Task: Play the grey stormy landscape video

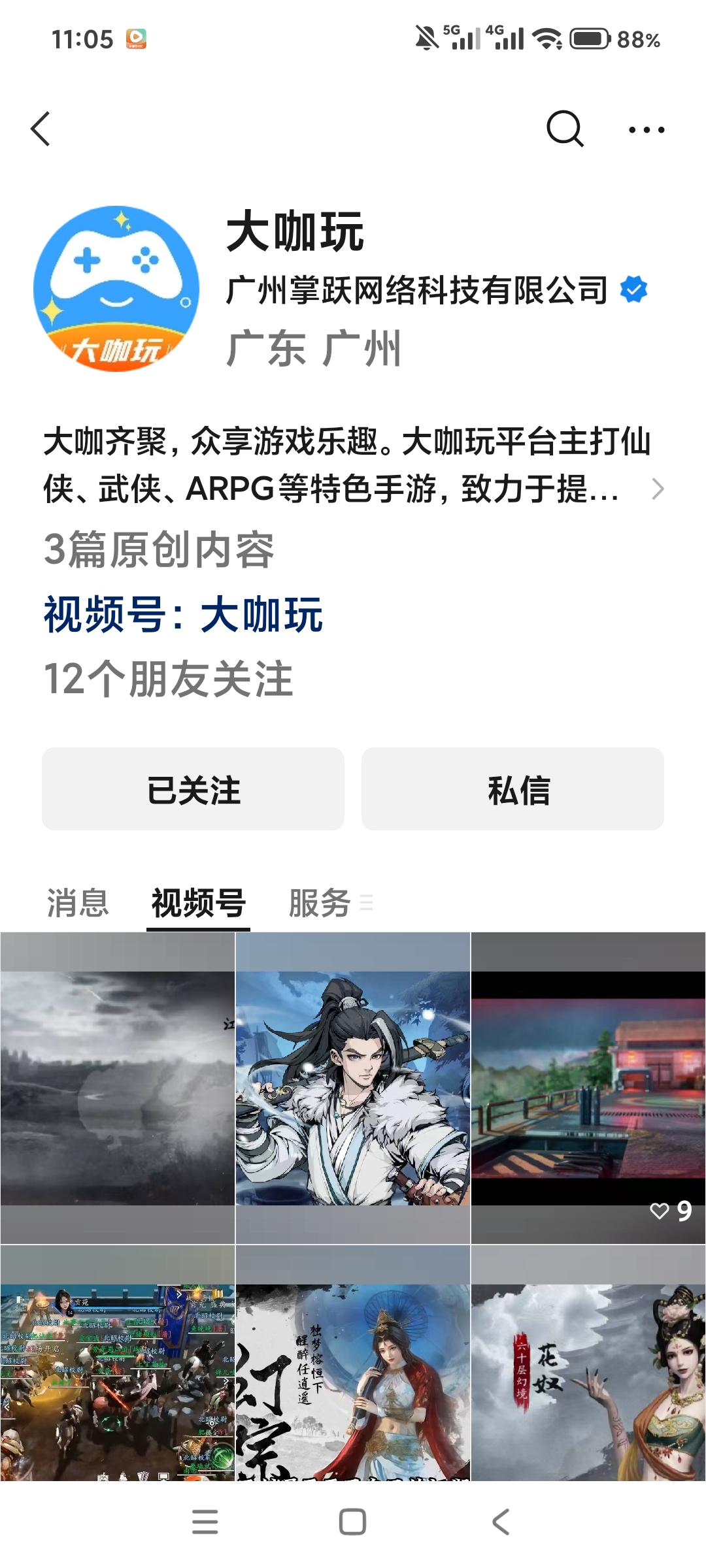Action: point(118,1088)
